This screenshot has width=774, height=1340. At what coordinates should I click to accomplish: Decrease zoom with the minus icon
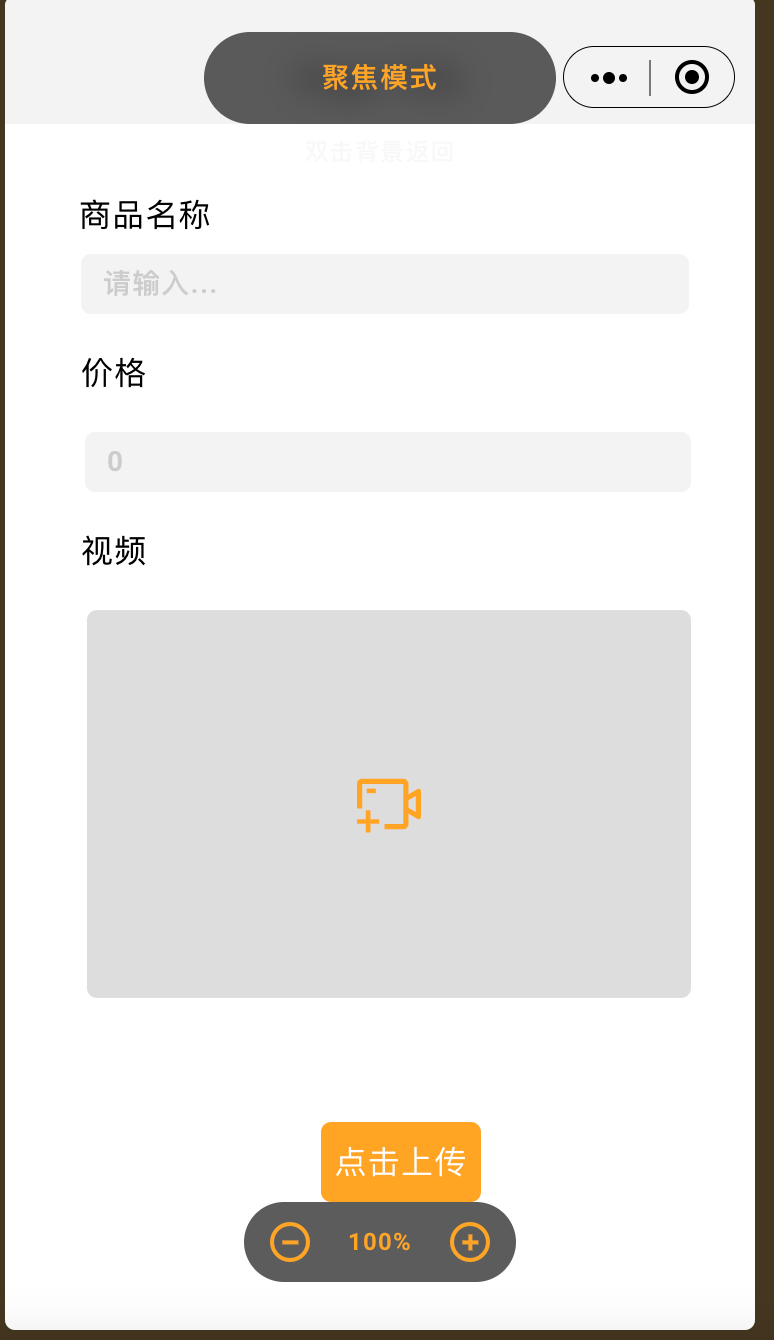(290, 1242)
